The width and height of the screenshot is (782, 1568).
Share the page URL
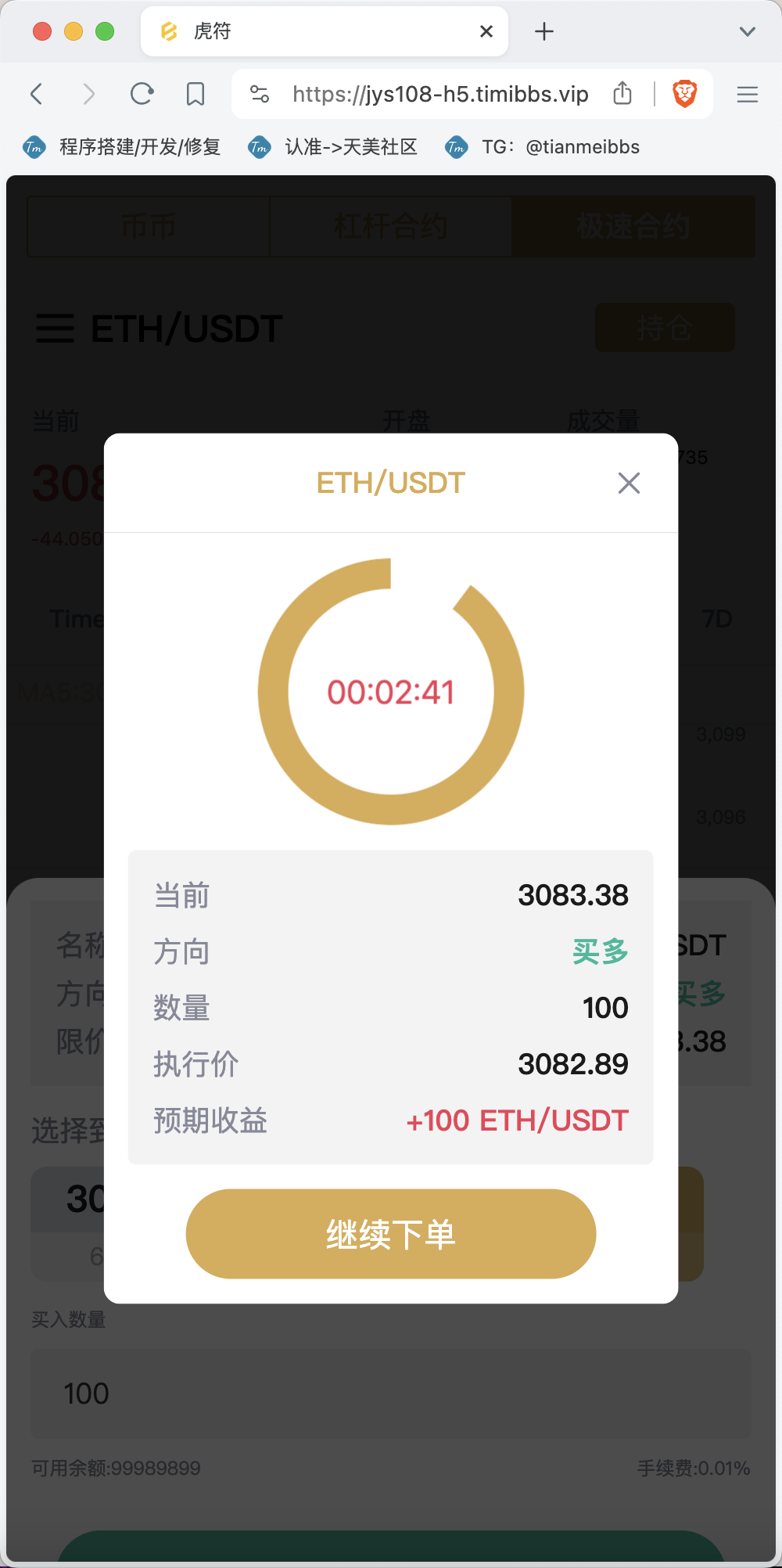pyautogui.click(x=622, y=94)
